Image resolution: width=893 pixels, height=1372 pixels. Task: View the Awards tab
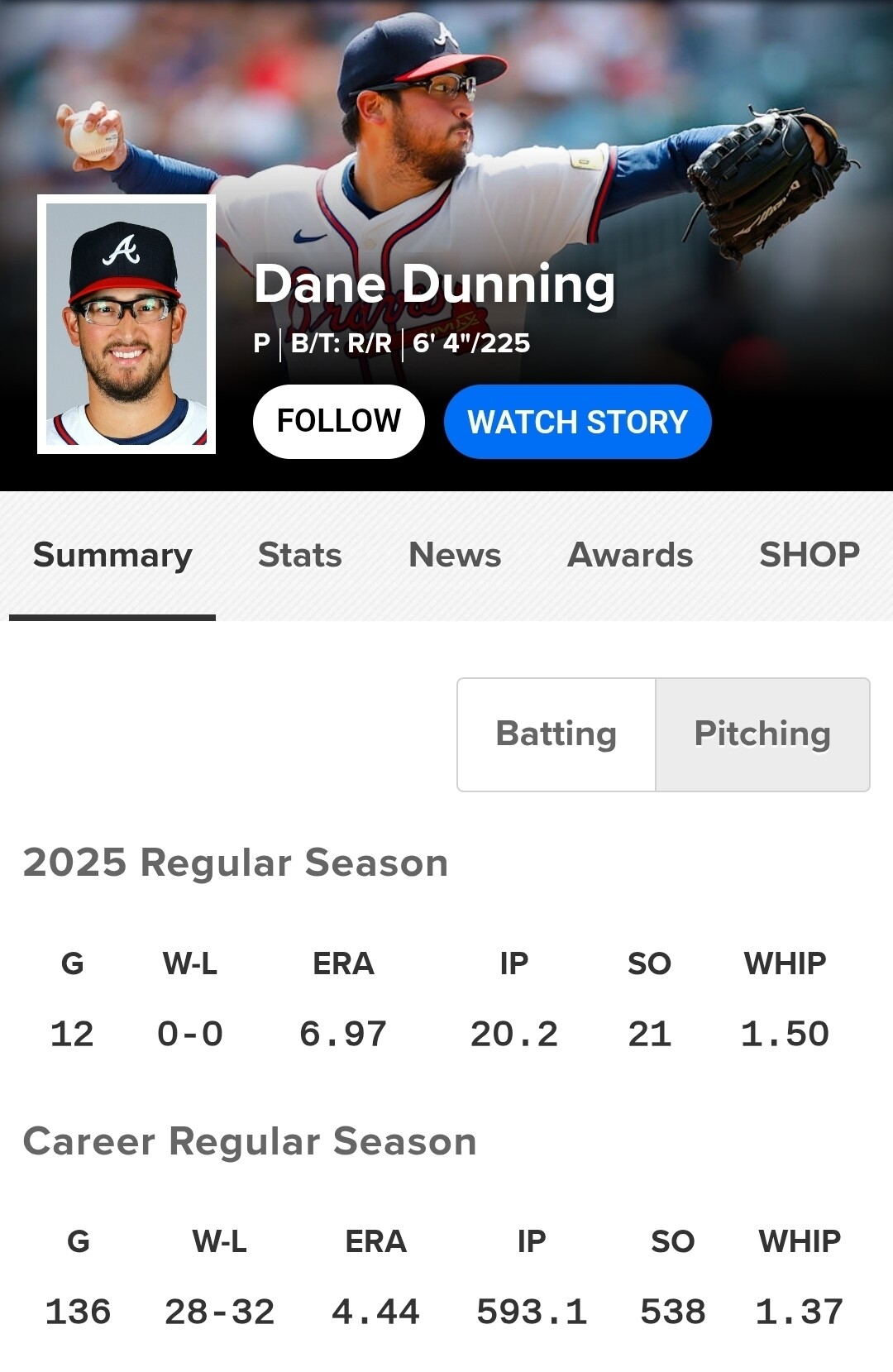click(630, 555)
